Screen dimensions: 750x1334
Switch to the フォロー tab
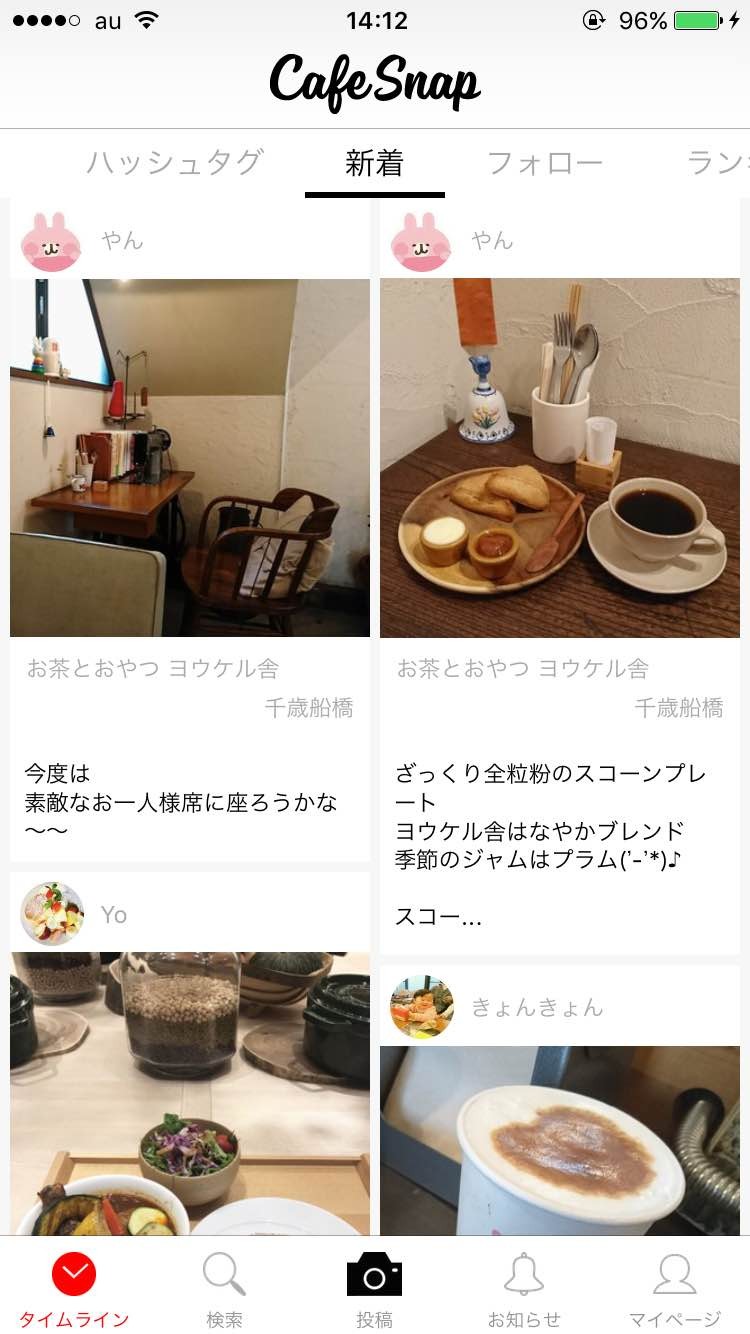[544, 163]
